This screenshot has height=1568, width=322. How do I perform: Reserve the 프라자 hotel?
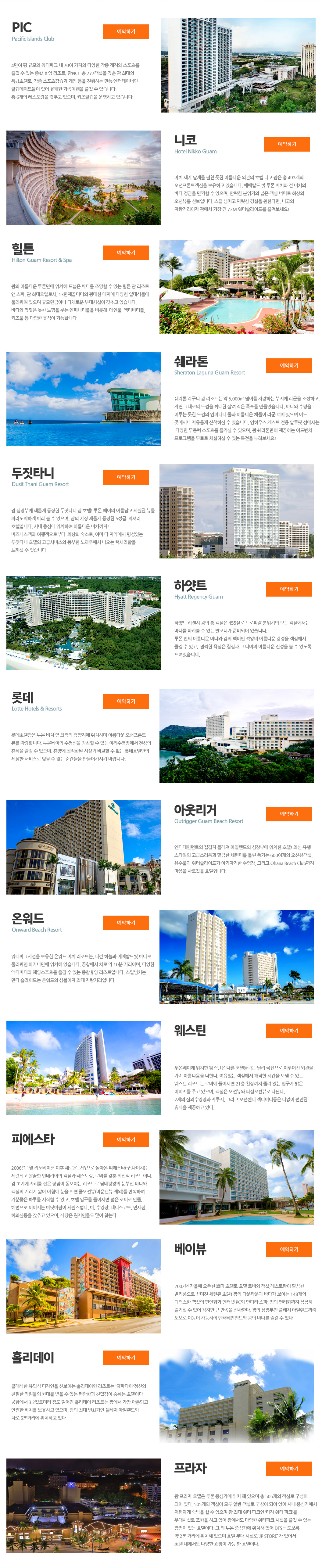[288, 1469]
